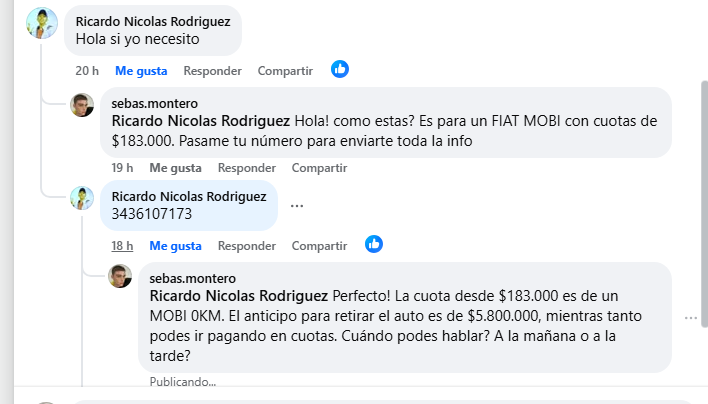This screenshot has width=708, height=404.
Task: Tap Compartir under the FIAT MOBI reply
Action: click(319, 168)
